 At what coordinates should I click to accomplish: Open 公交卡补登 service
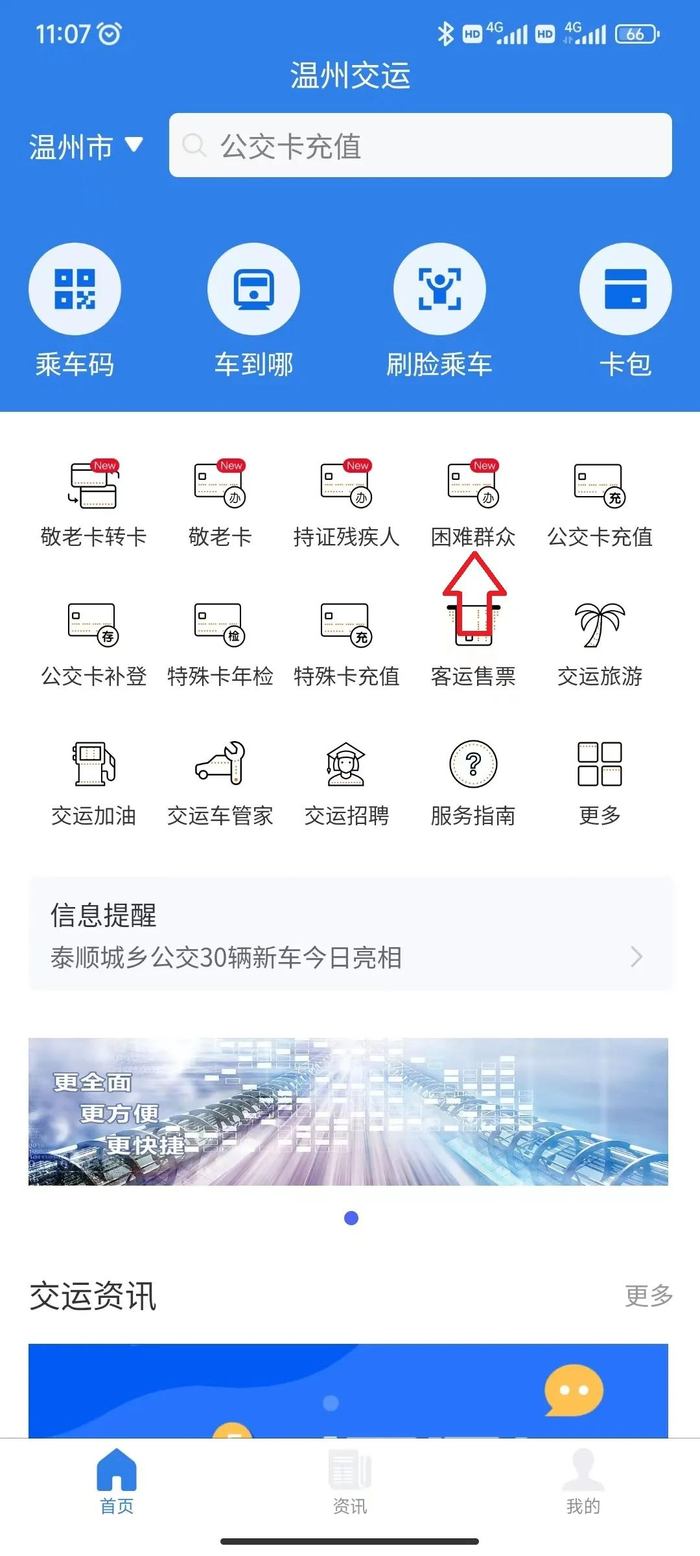coord(94,643)
